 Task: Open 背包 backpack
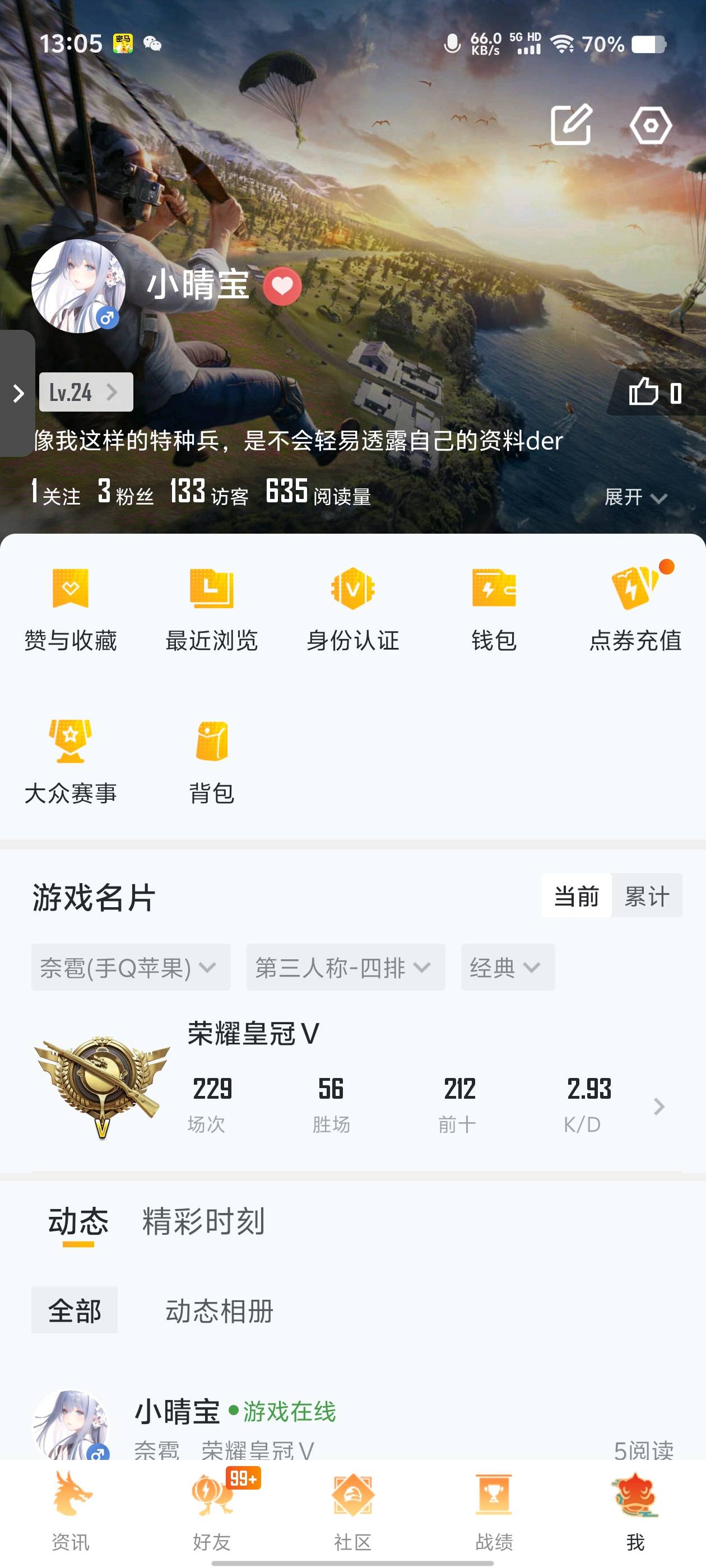(211, 762)
